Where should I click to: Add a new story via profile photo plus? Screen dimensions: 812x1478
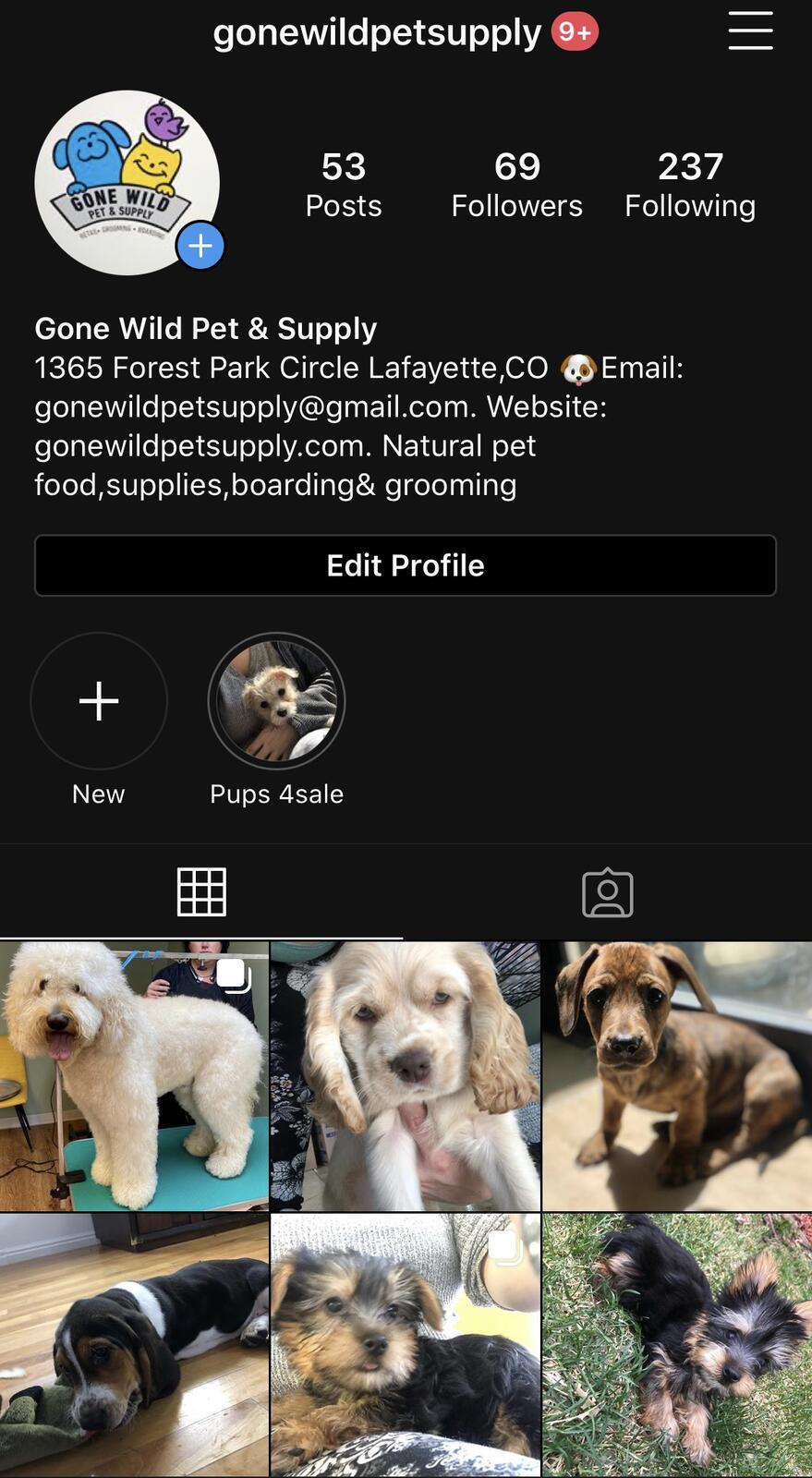click(x=200, y=246)
